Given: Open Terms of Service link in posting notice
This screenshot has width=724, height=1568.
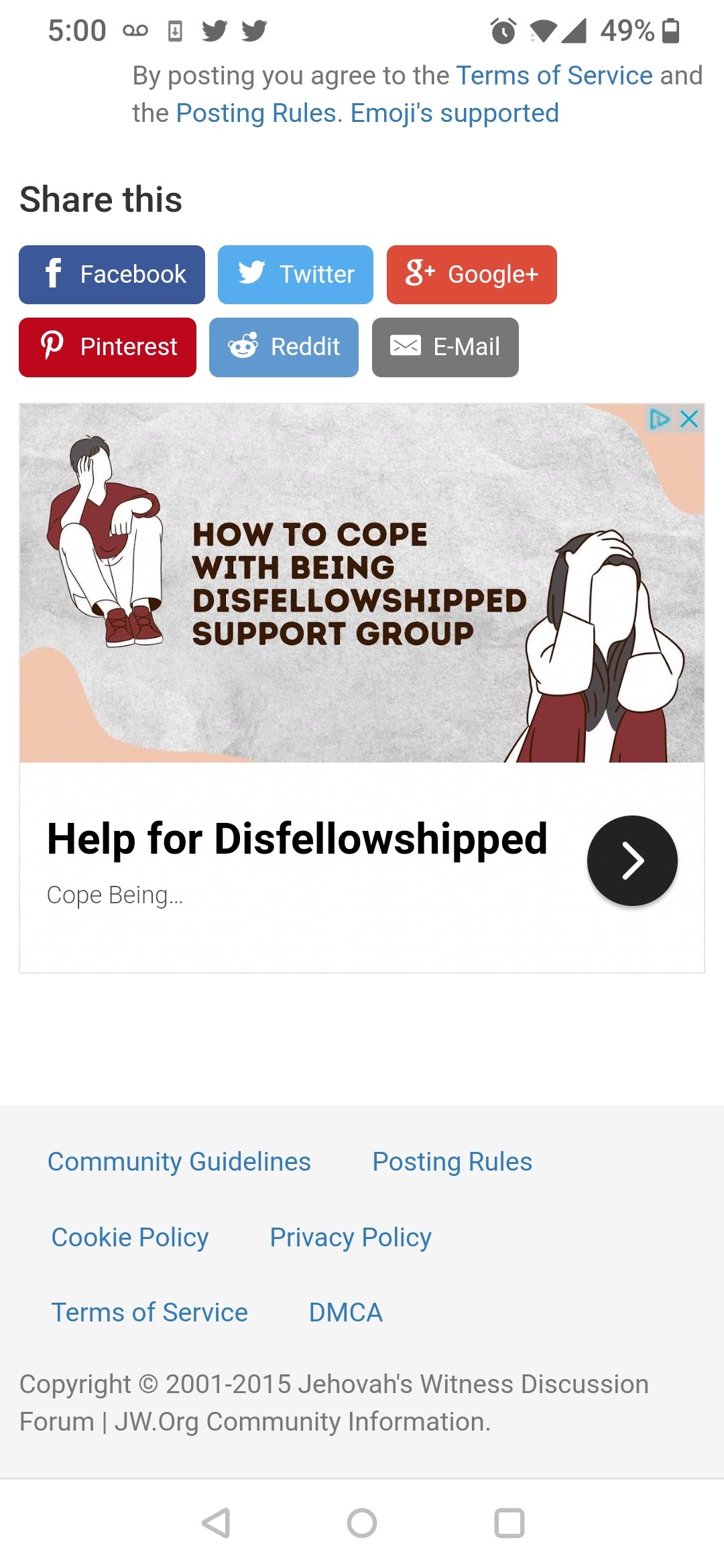Looking at the screenshot, I should 554,76.
